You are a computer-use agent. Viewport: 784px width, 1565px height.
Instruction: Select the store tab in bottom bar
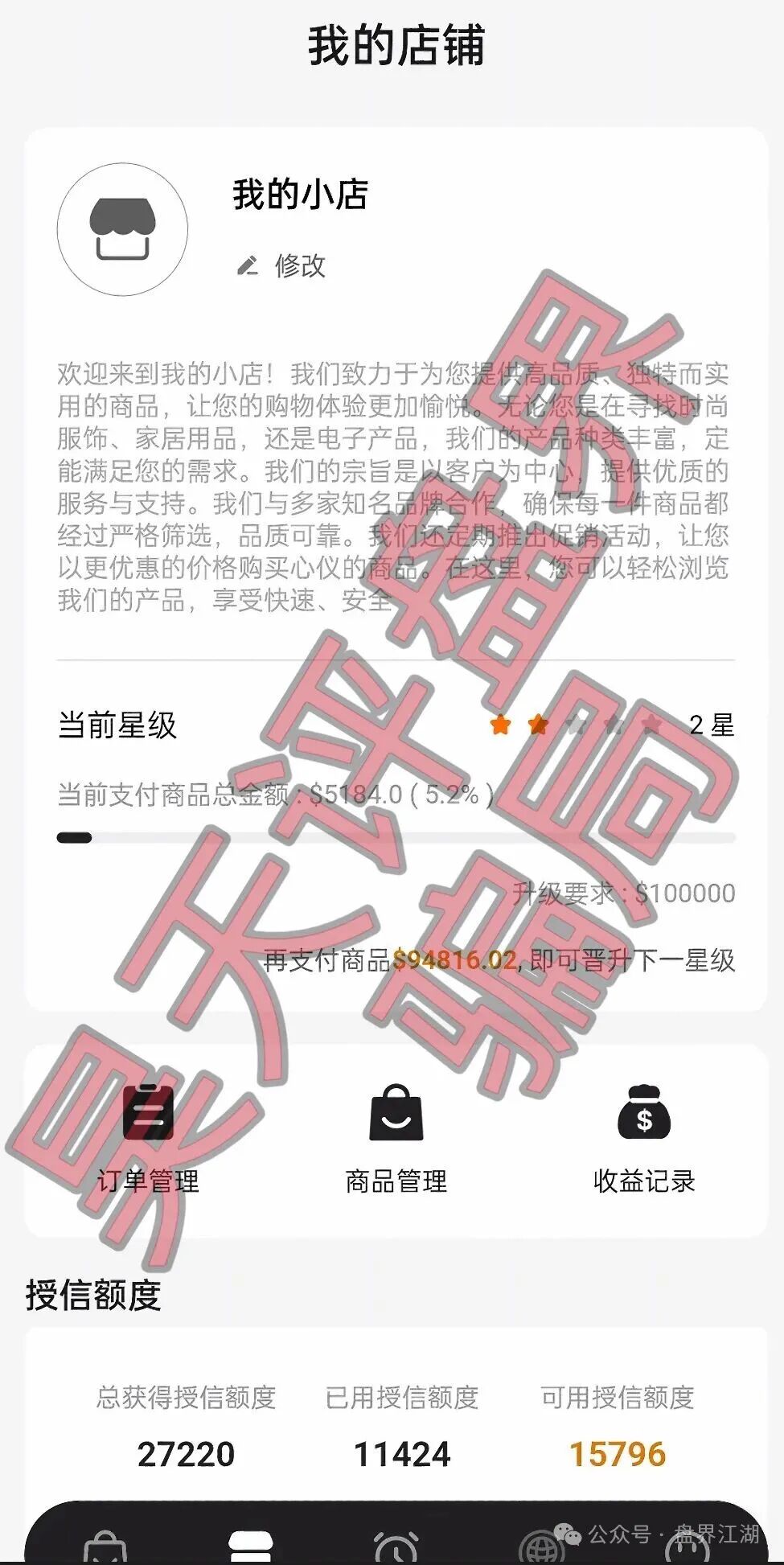tap(251, 1547)
